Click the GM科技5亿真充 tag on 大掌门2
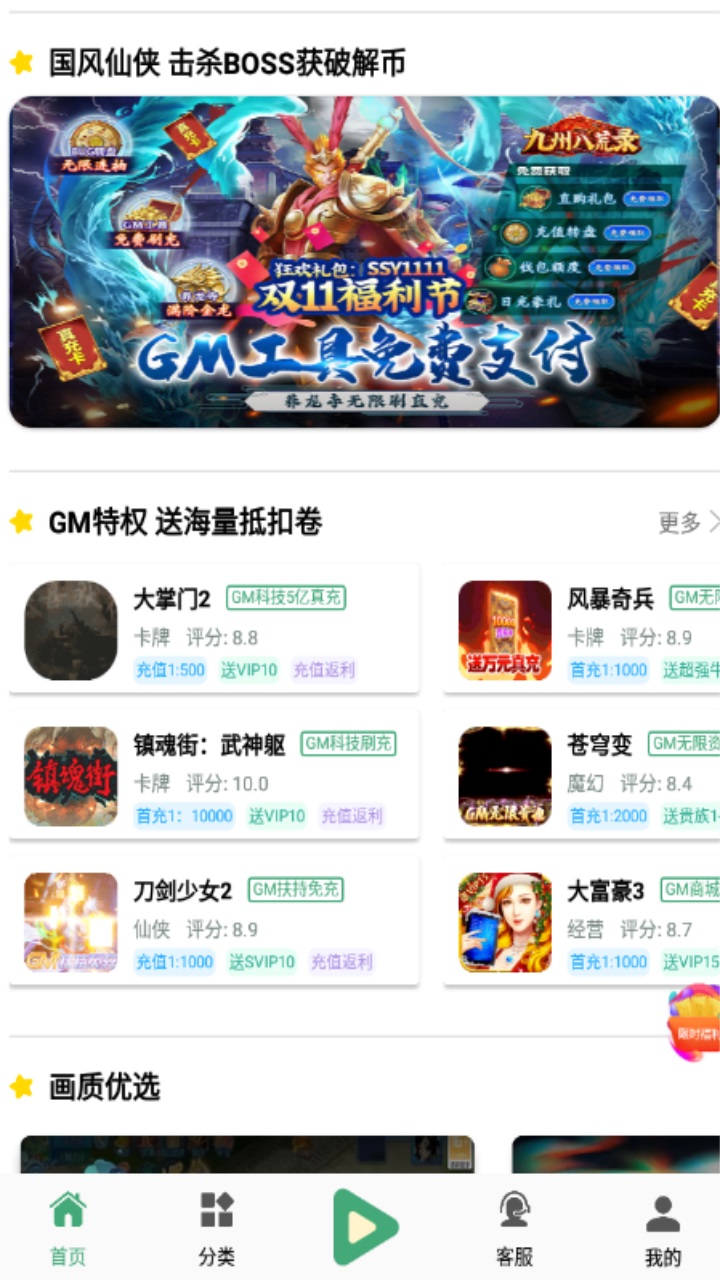 (287, 598)
